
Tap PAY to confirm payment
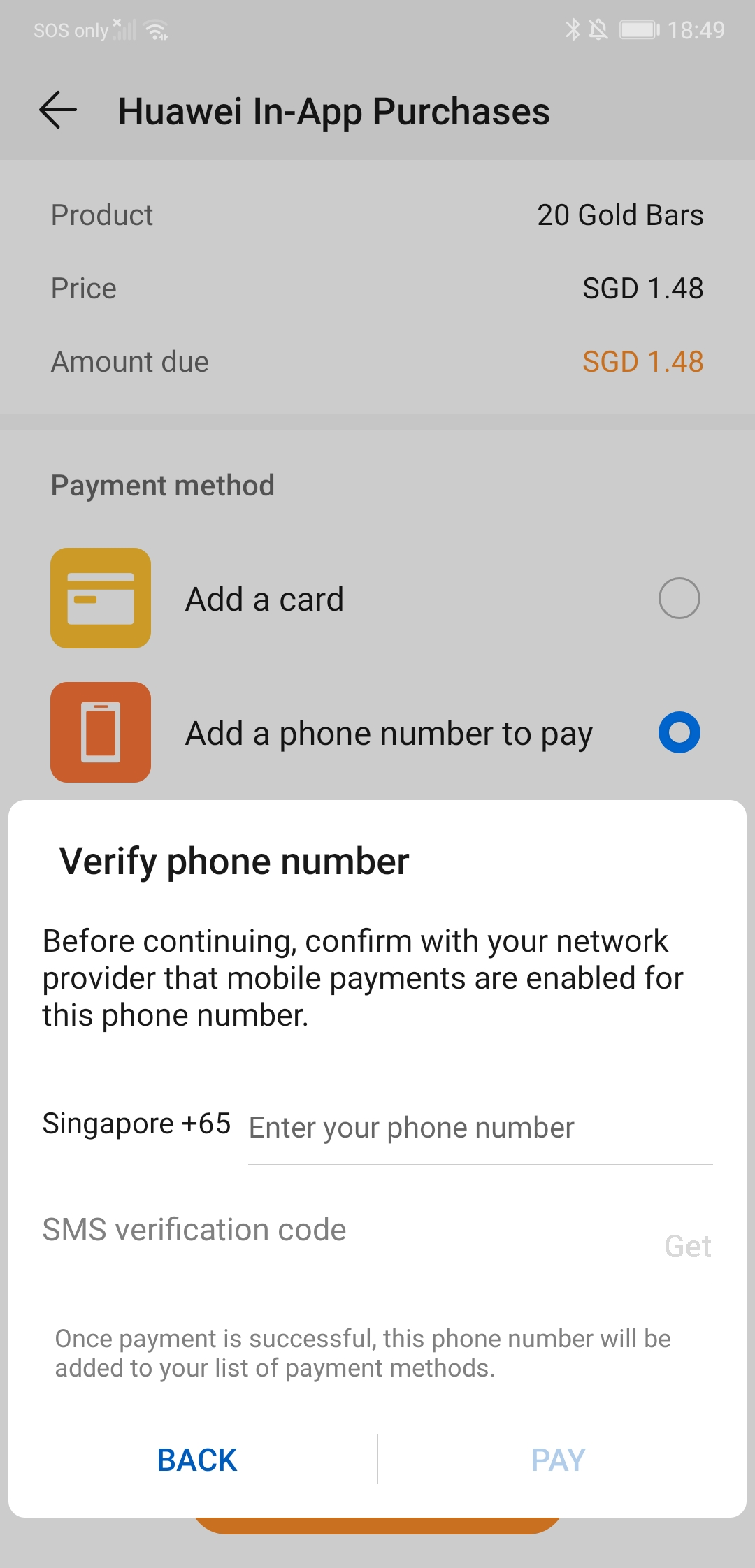click(558, 1460)
